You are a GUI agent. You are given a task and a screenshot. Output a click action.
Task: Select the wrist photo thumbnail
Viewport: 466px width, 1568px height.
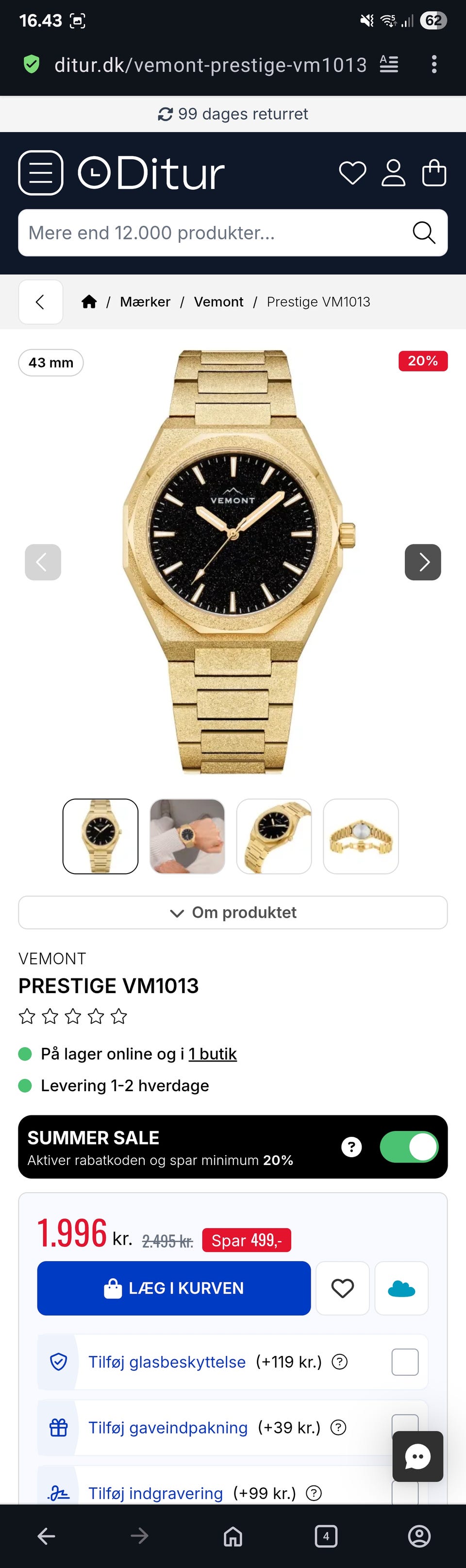pos(187,836)
